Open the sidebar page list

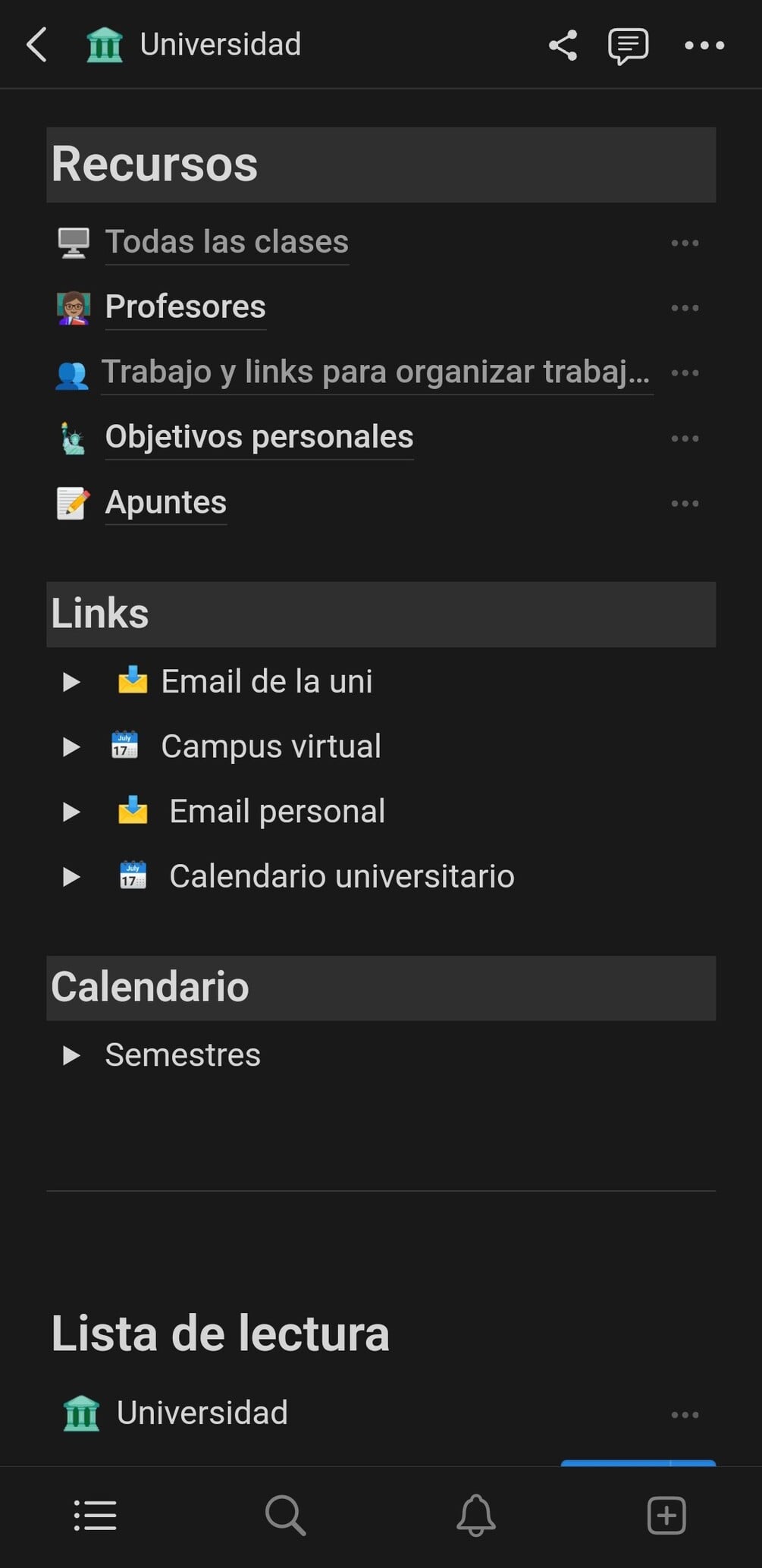[x=96, y=1515]
